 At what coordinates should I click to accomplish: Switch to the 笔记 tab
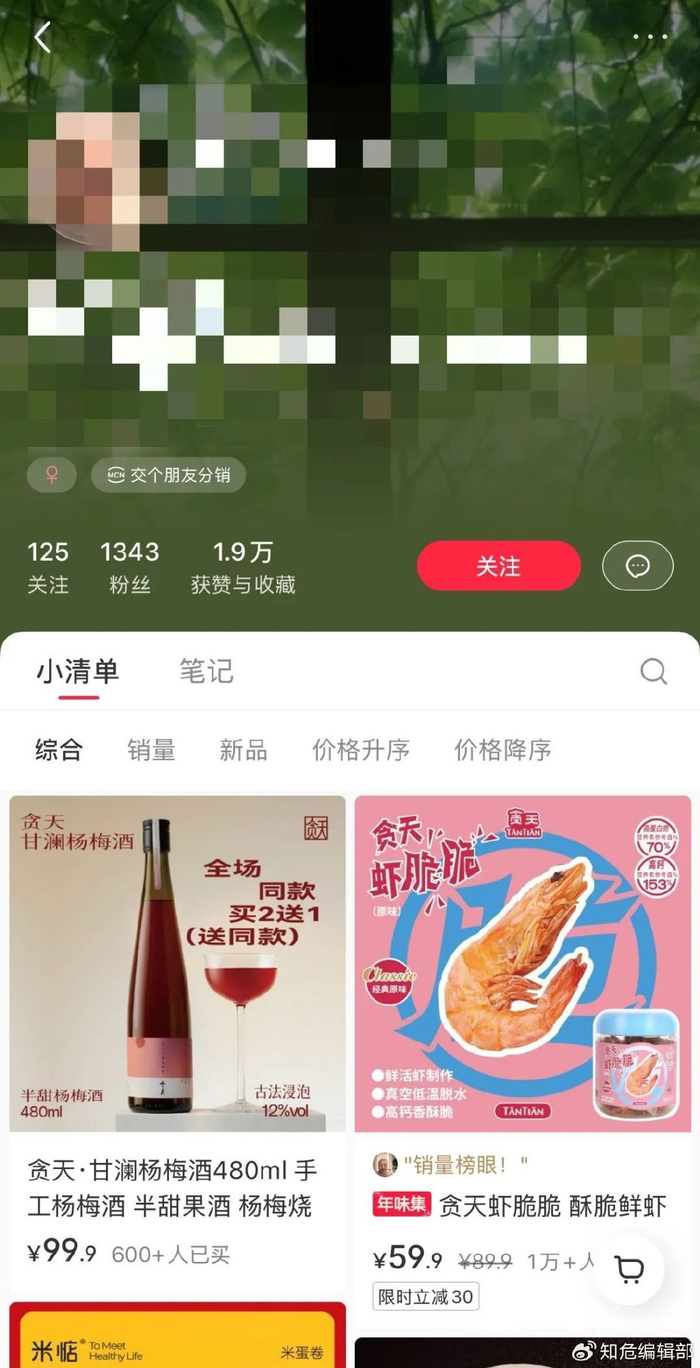point(206,671)
